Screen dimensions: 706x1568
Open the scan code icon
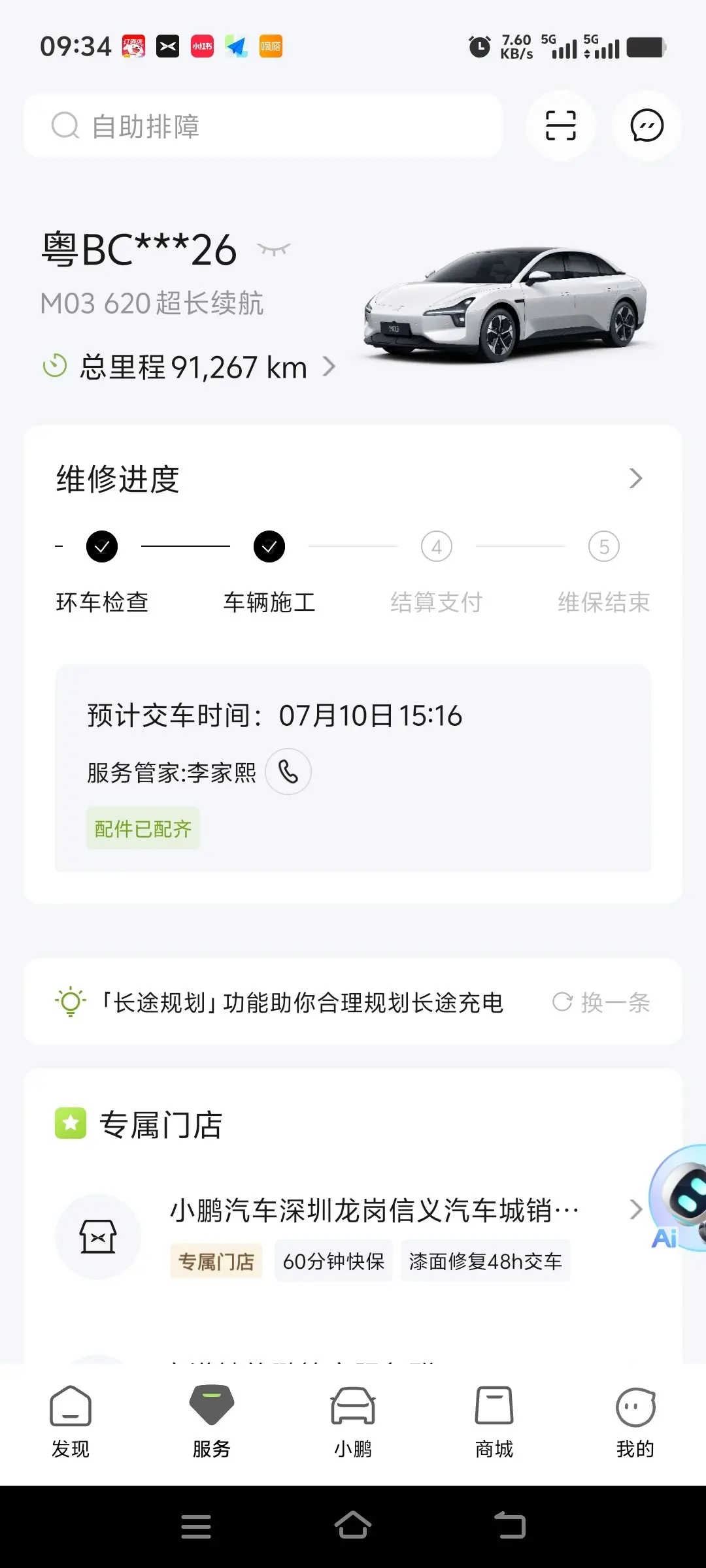click(x=561, y=125)
